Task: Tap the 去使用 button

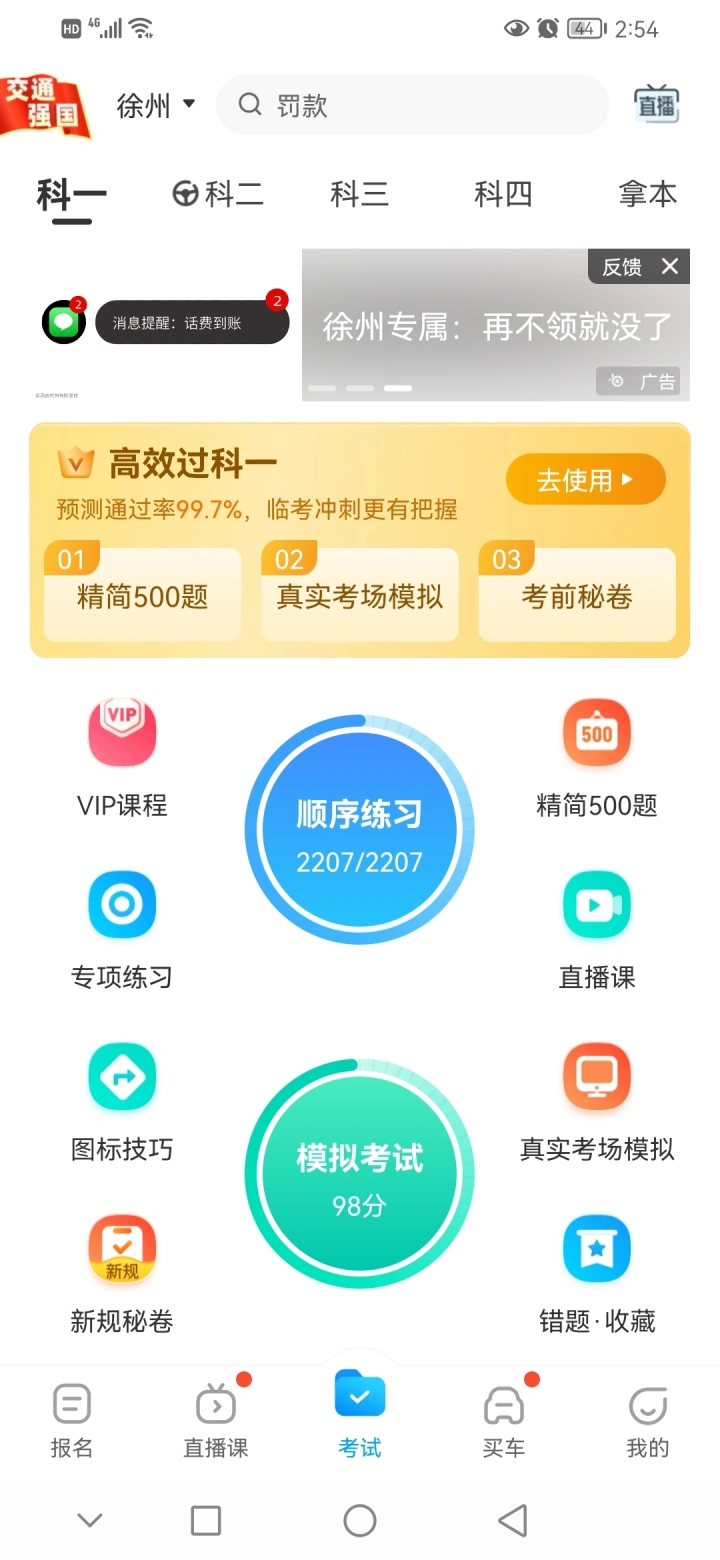Action: click(585, 480)
